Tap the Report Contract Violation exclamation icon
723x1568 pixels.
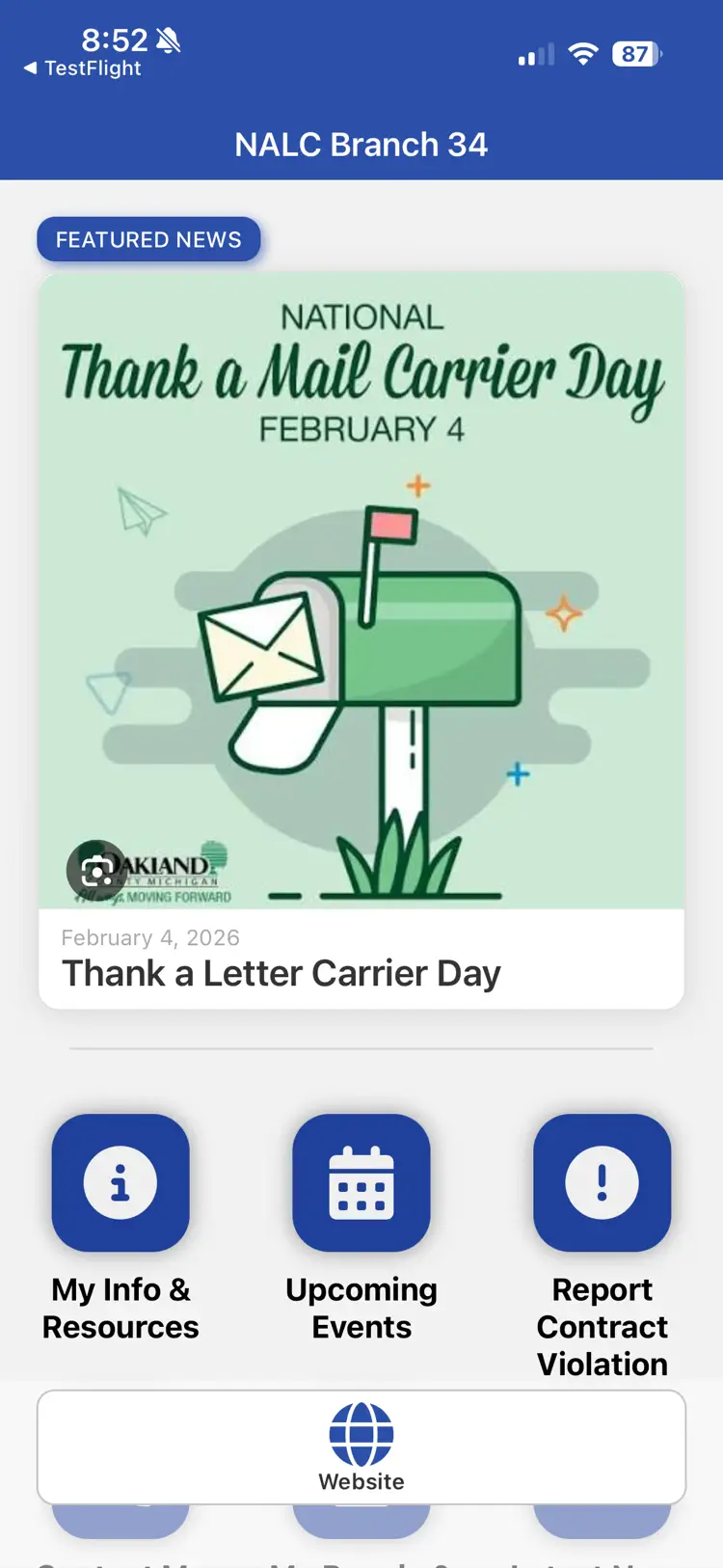[x=602, y=1182]
